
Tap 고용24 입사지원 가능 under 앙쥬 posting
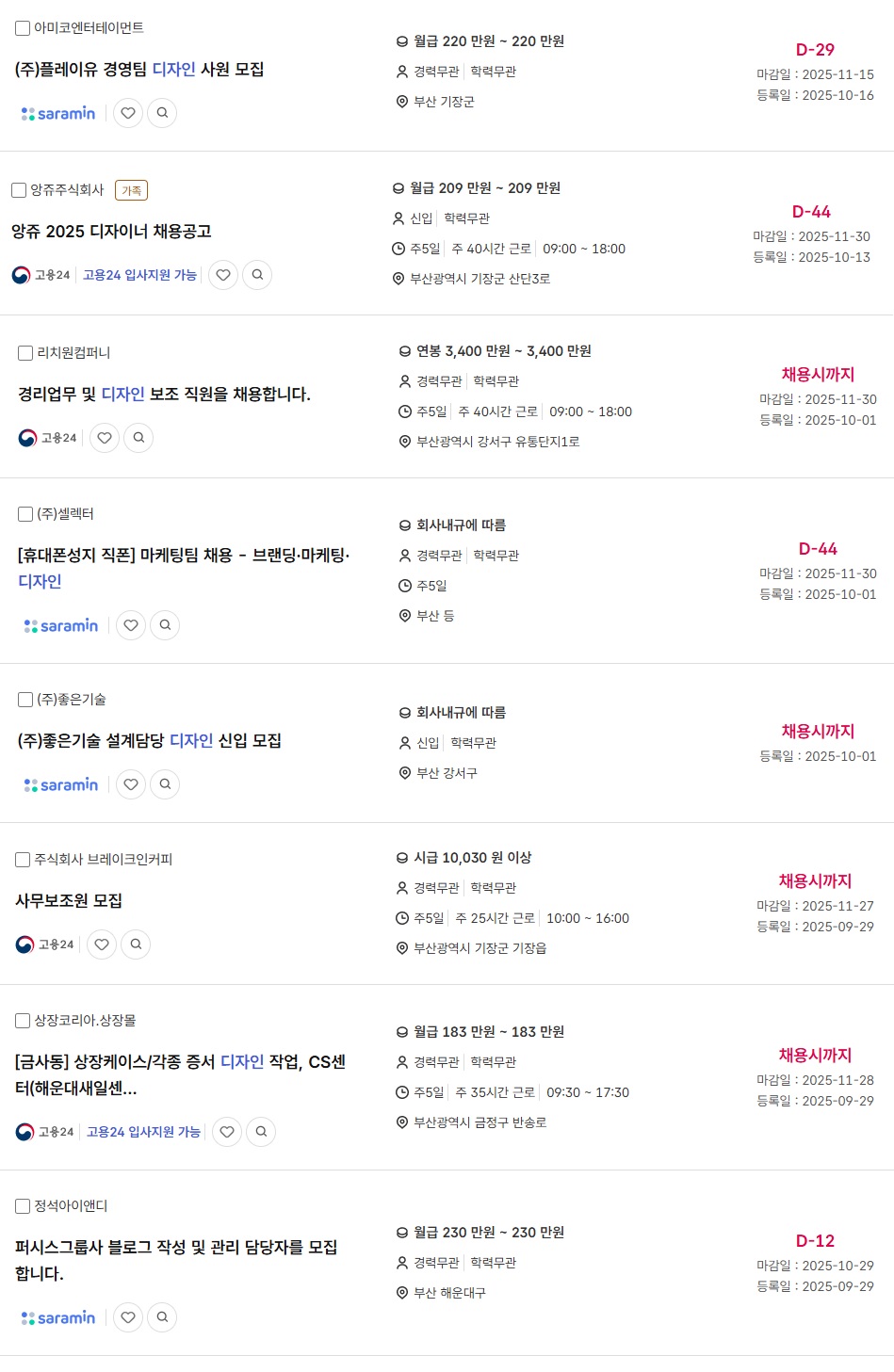coord(139,275)
